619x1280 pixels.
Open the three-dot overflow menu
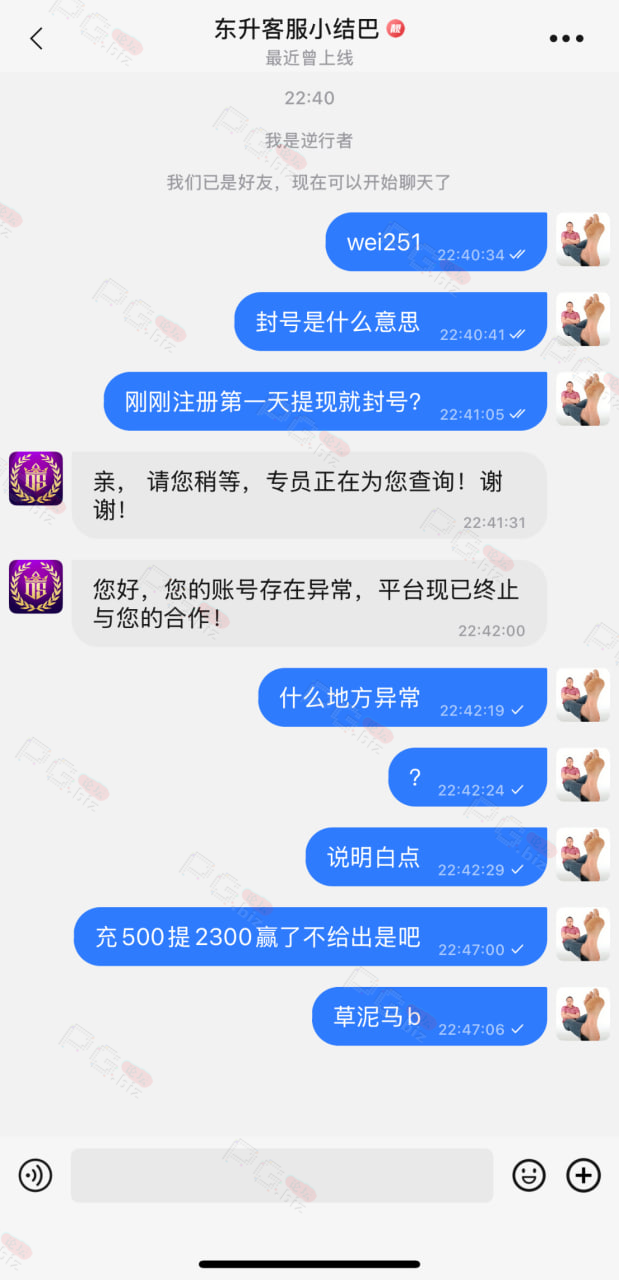566,39
